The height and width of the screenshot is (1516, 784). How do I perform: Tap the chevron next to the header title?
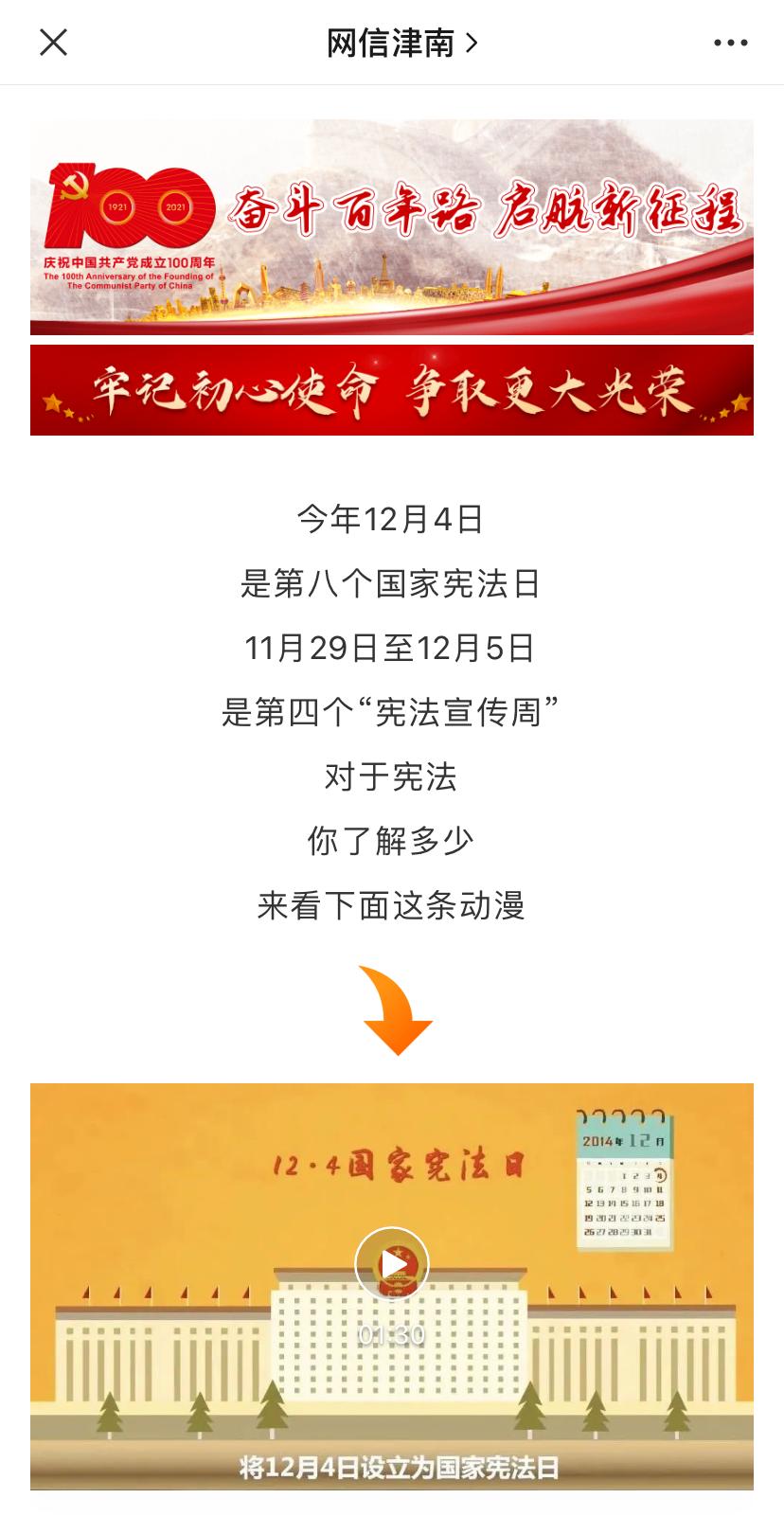(x=473, y=43)
